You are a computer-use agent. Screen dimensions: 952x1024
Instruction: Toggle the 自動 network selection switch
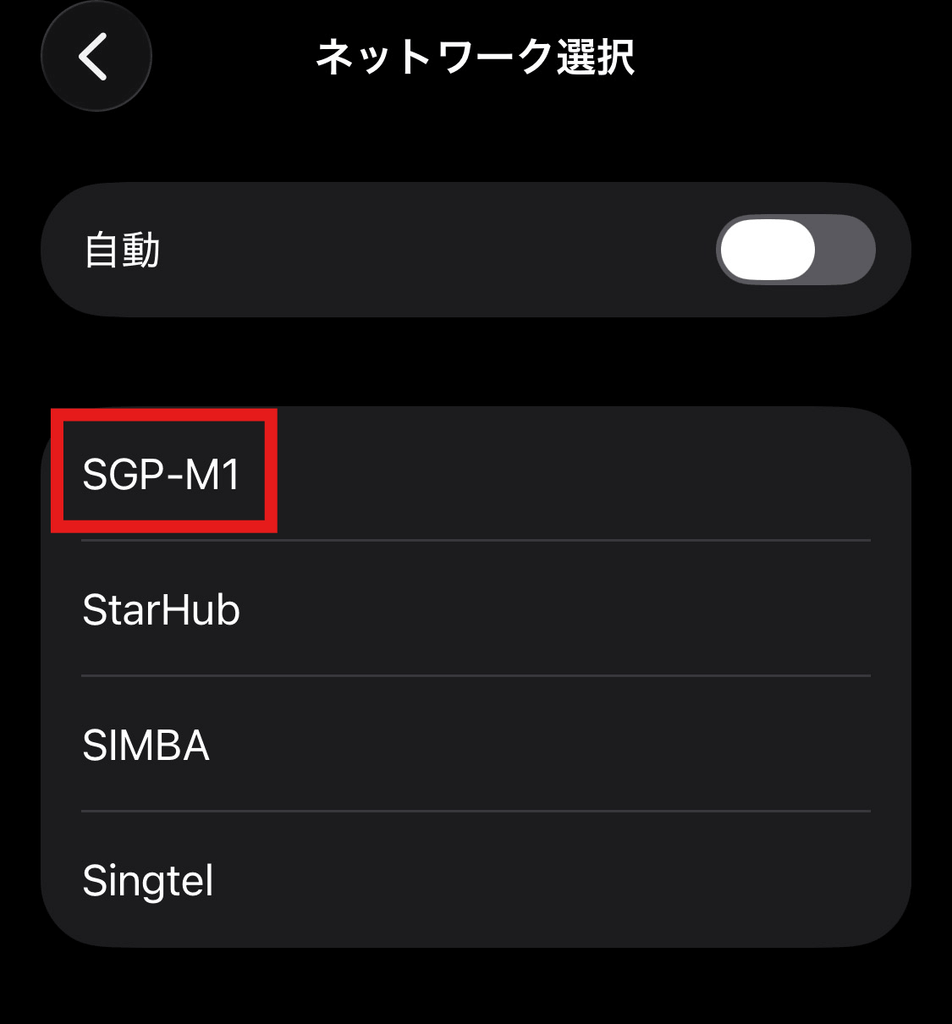(795, 250)
